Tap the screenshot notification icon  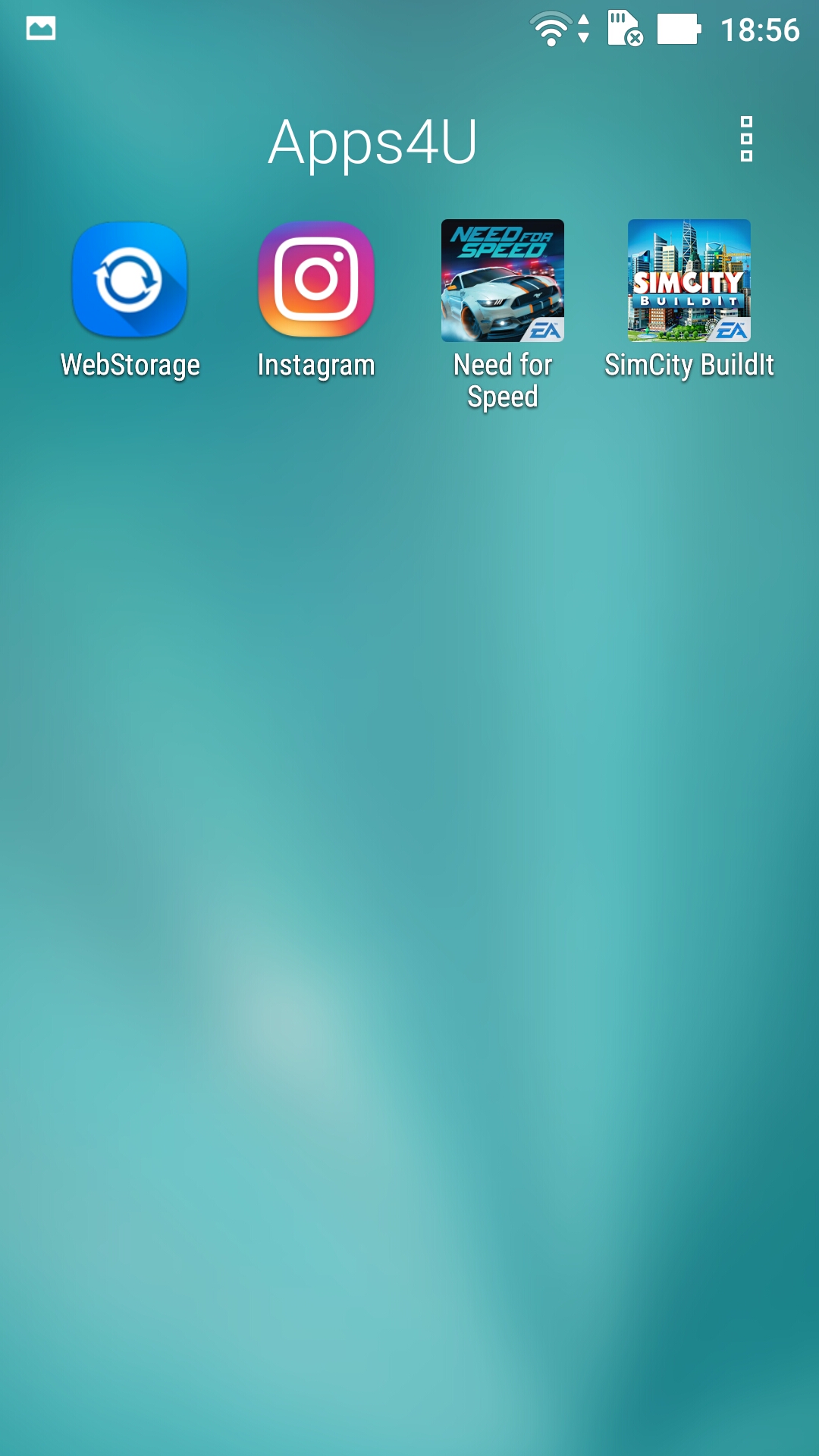39,29
